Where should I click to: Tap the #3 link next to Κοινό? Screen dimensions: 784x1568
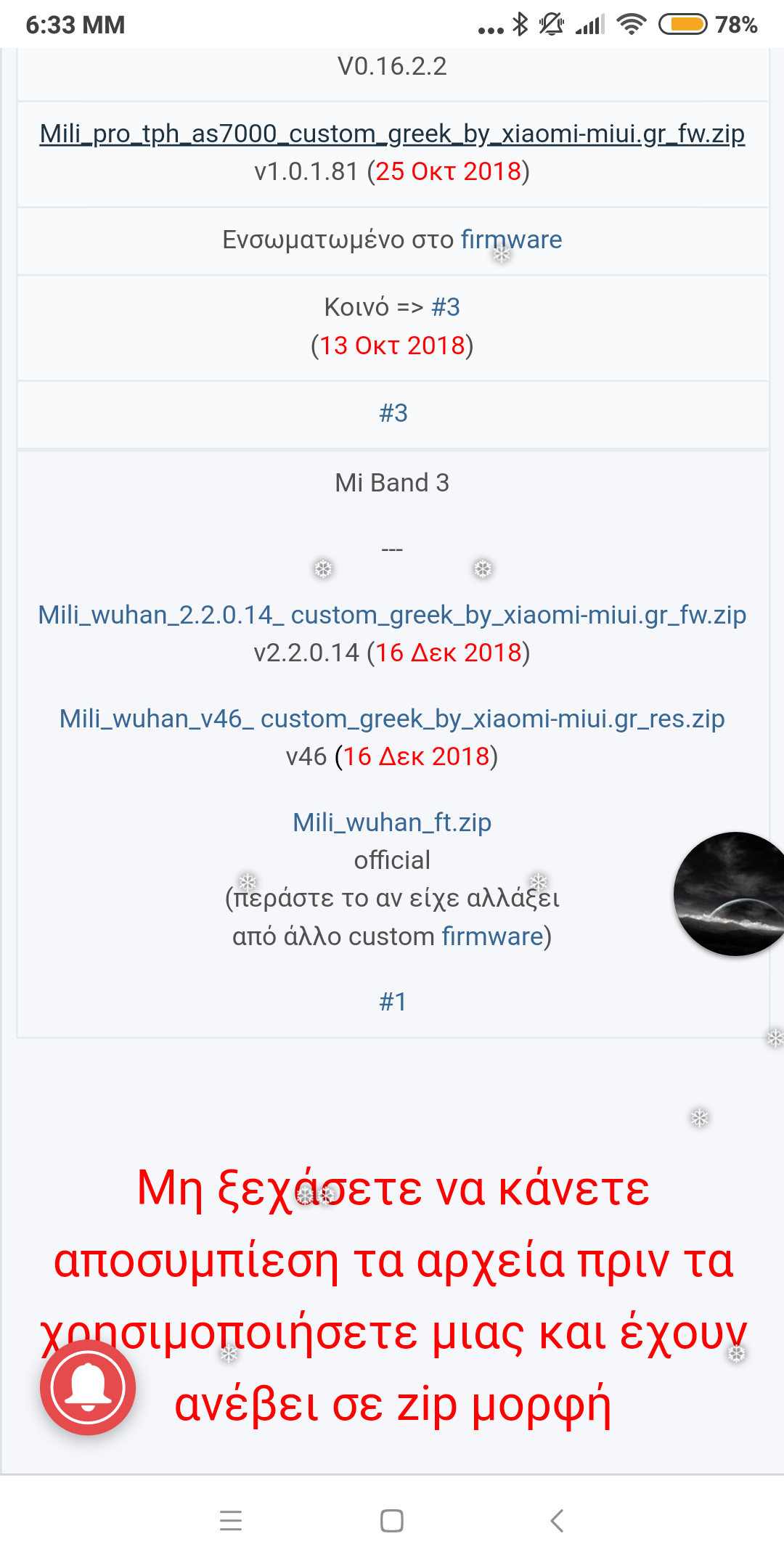pyautogui.click(x=445, y=307)
